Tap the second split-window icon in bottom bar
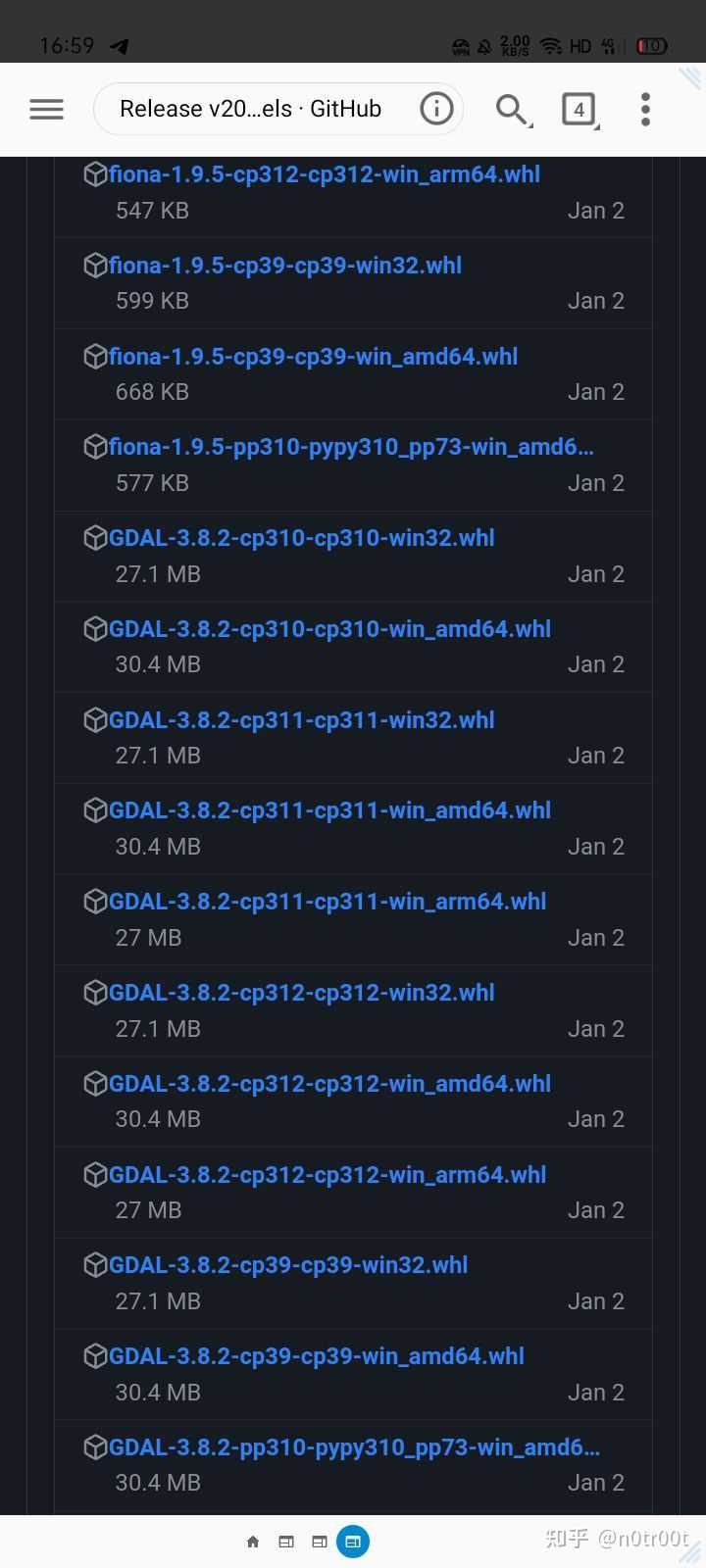 (319, 1541)
